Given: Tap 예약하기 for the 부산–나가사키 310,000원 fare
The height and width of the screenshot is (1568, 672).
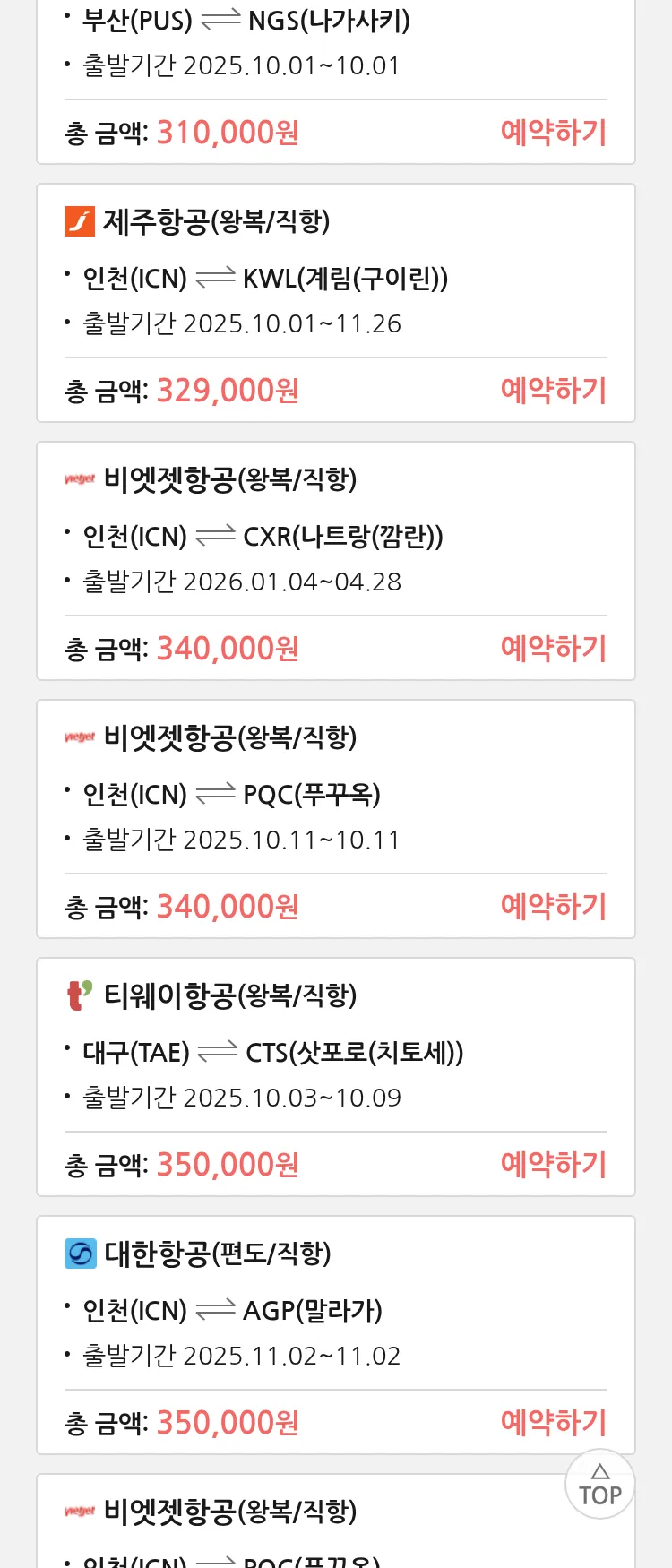Looking at the screenshot, I should 553,133.
